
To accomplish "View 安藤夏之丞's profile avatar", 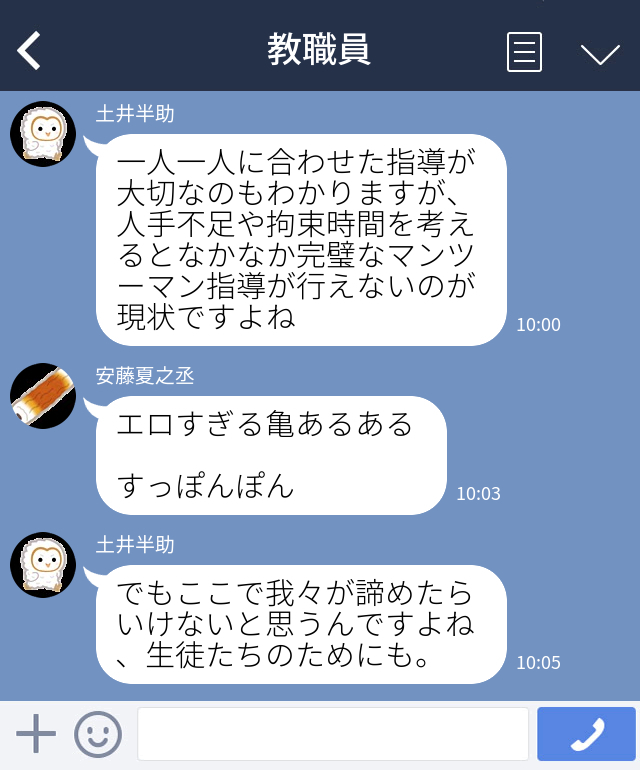I will tap(44, 396).
